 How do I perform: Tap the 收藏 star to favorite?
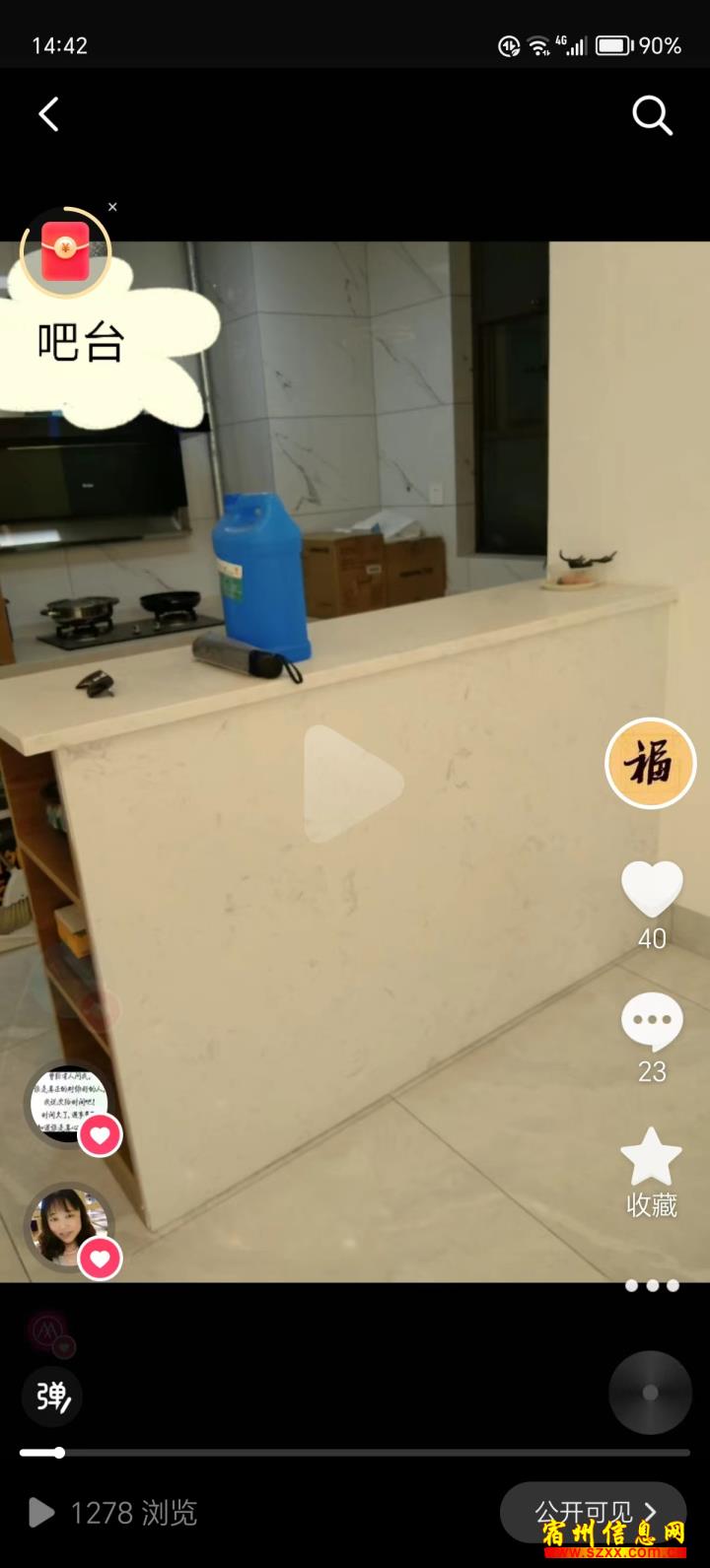(x=651, y=1157)
